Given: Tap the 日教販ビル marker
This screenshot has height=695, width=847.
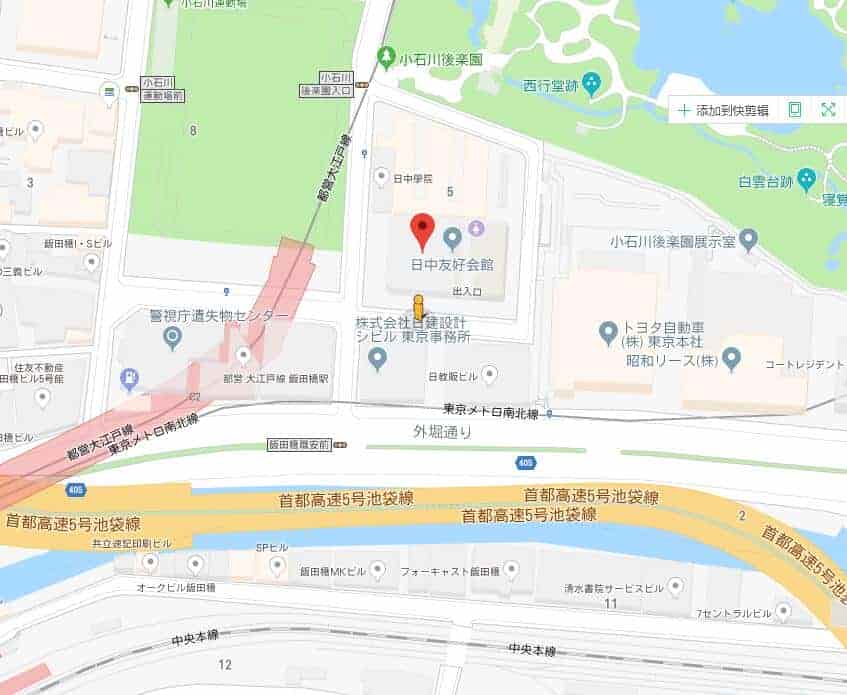Looking at the screenshot, I should click(489, 374).
